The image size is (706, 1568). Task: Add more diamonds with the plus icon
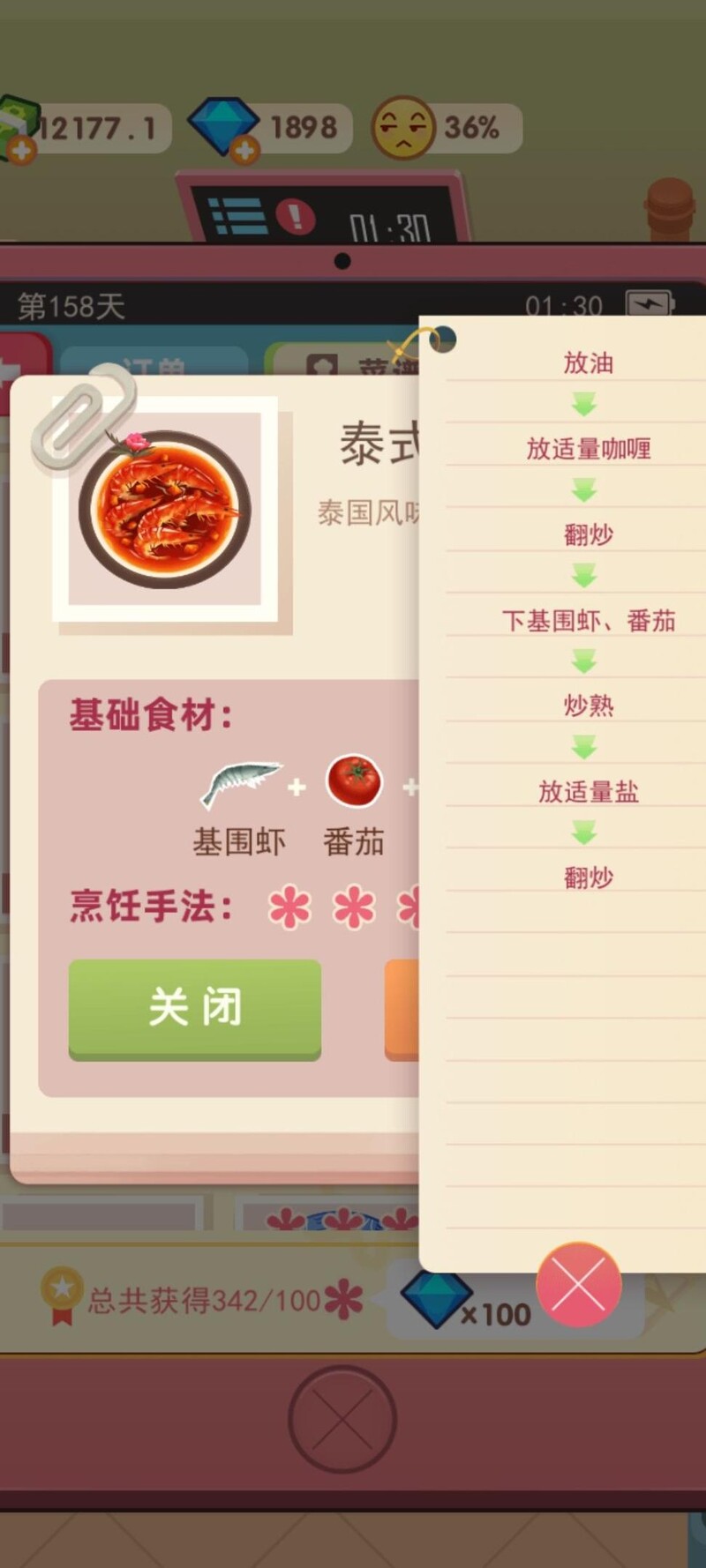point(244,151)
